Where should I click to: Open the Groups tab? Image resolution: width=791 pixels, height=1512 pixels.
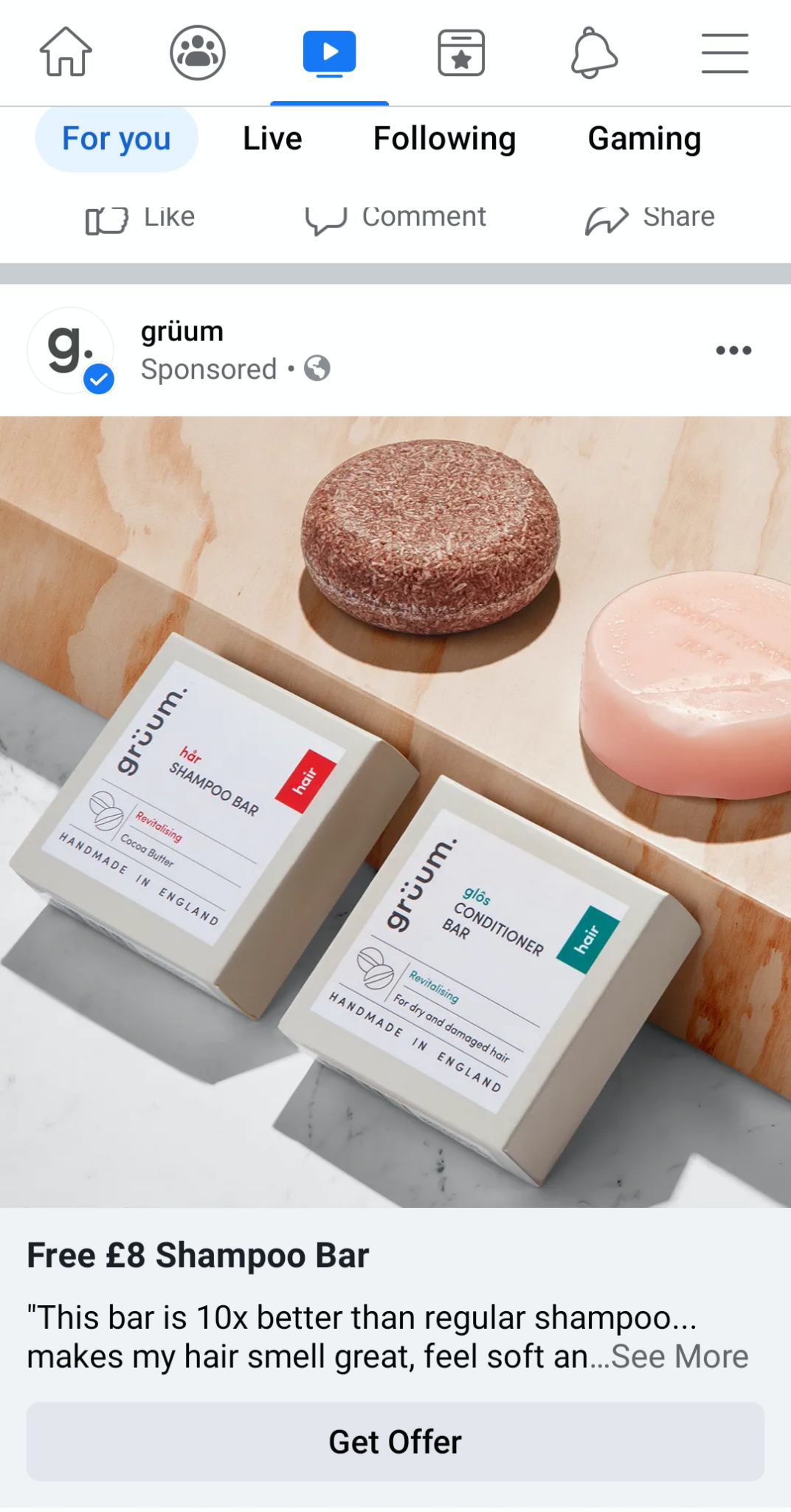(197, 52)
